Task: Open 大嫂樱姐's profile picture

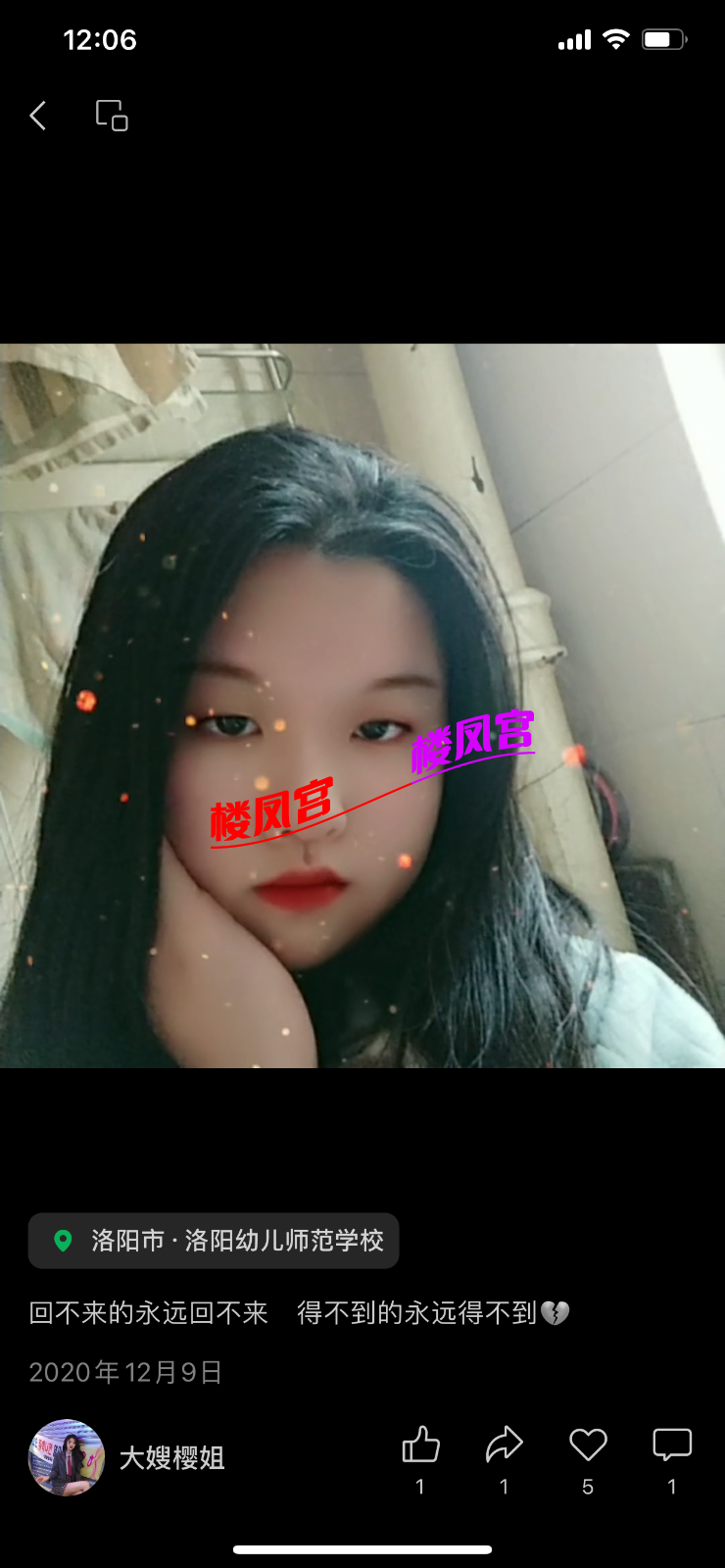Action: (67, 1457)
